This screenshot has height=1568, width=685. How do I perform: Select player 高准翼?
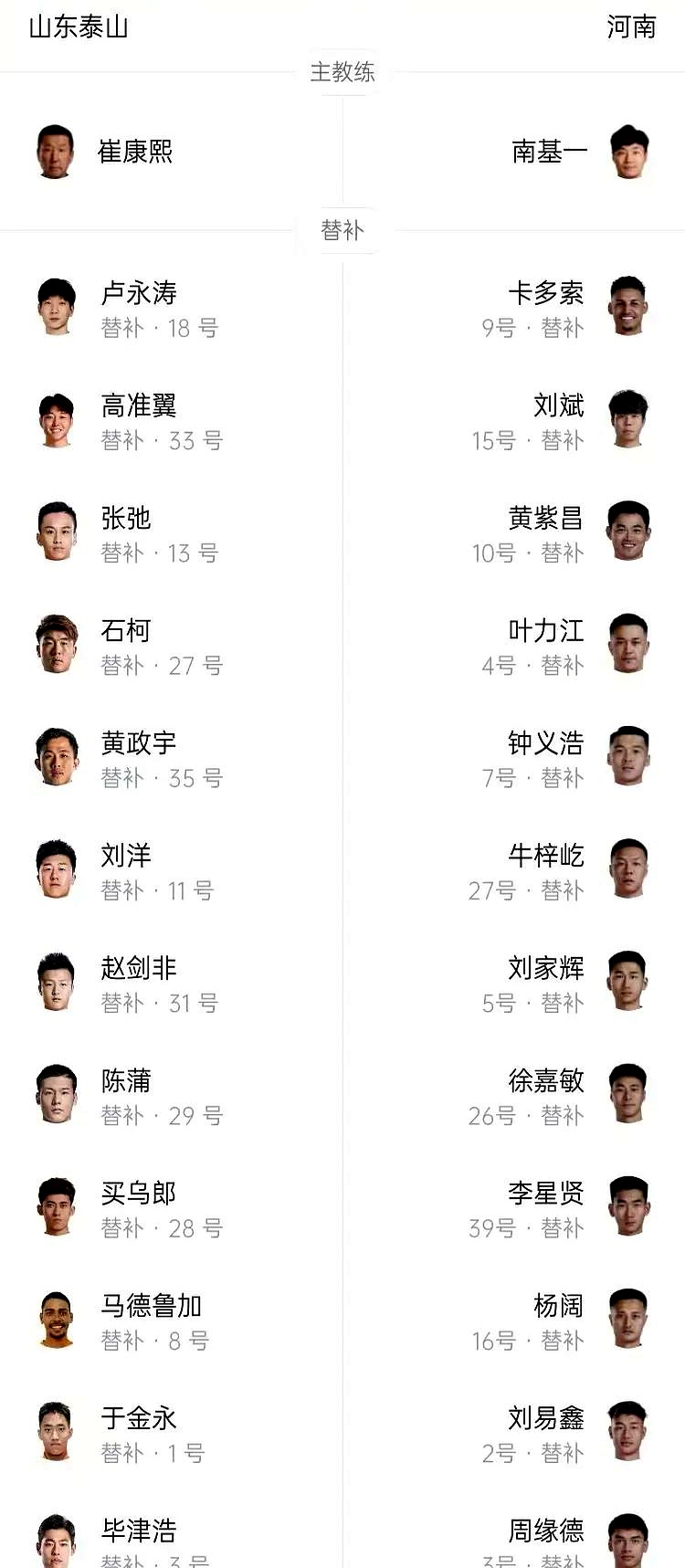[138, 405]
